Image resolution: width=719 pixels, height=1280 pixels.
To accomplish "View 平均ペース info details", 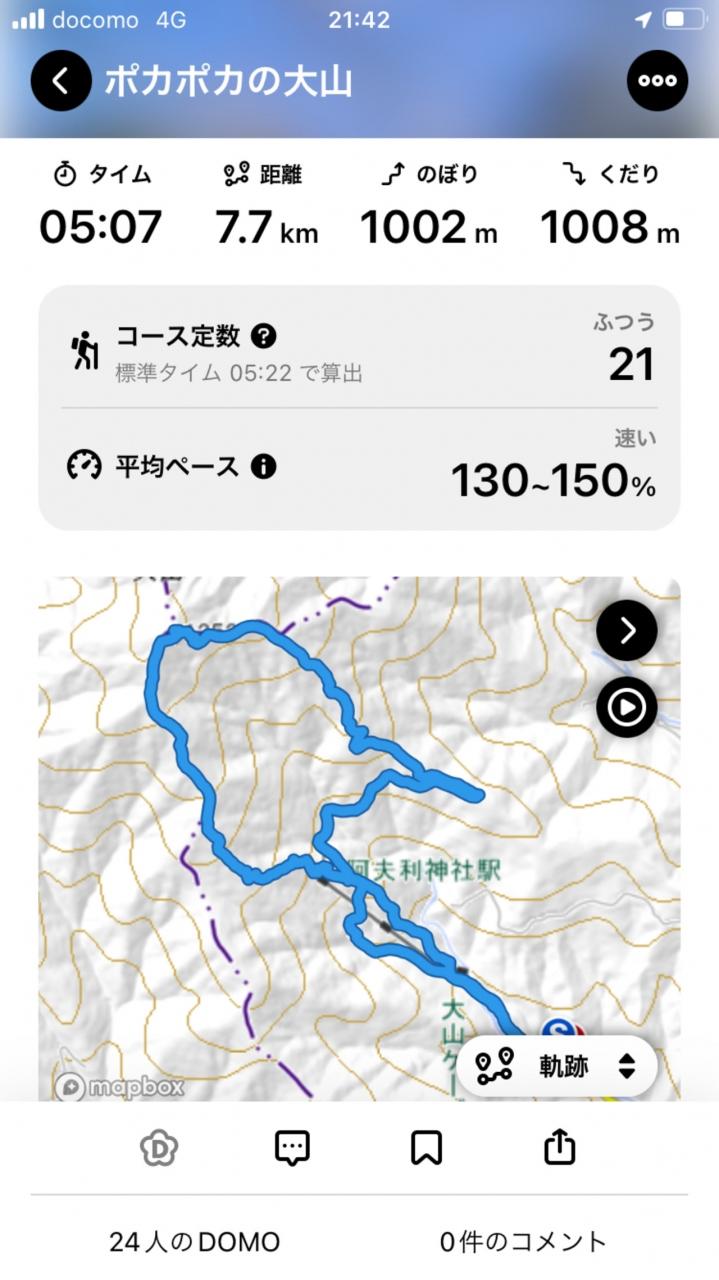I will click(x=264, y=466).
